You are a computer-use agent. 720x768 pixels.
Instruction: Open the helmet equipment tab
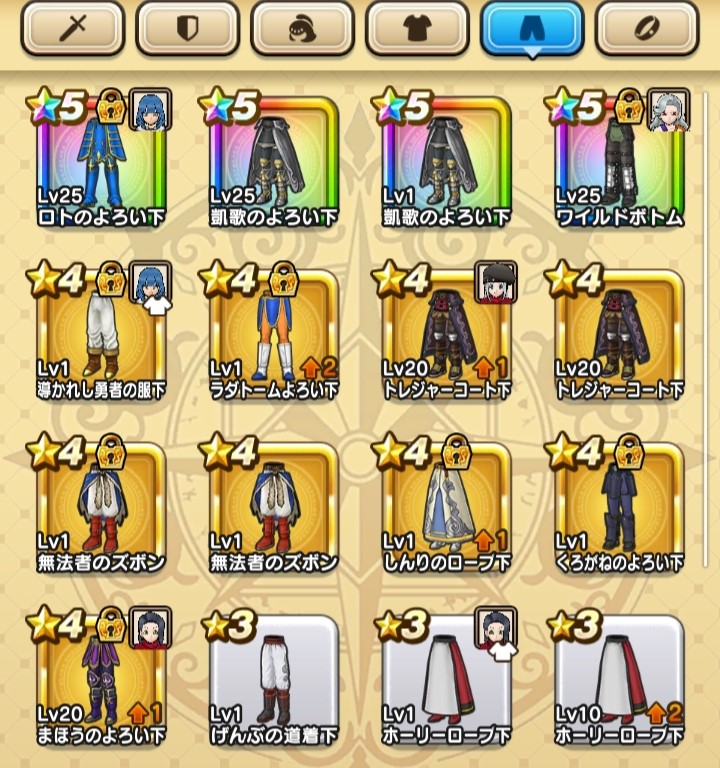tap(300, 28)
